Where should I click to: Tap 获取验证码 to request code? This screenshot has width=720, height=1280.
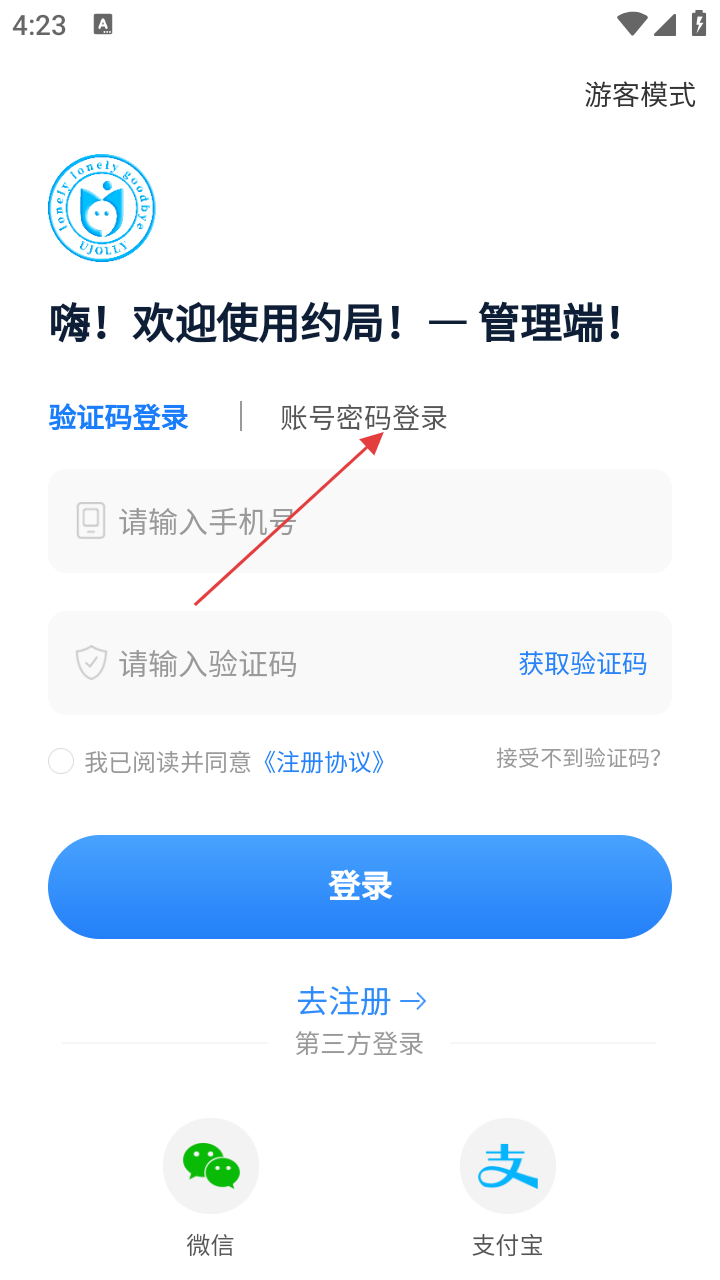pyautogui.click(x=582, y=663)
